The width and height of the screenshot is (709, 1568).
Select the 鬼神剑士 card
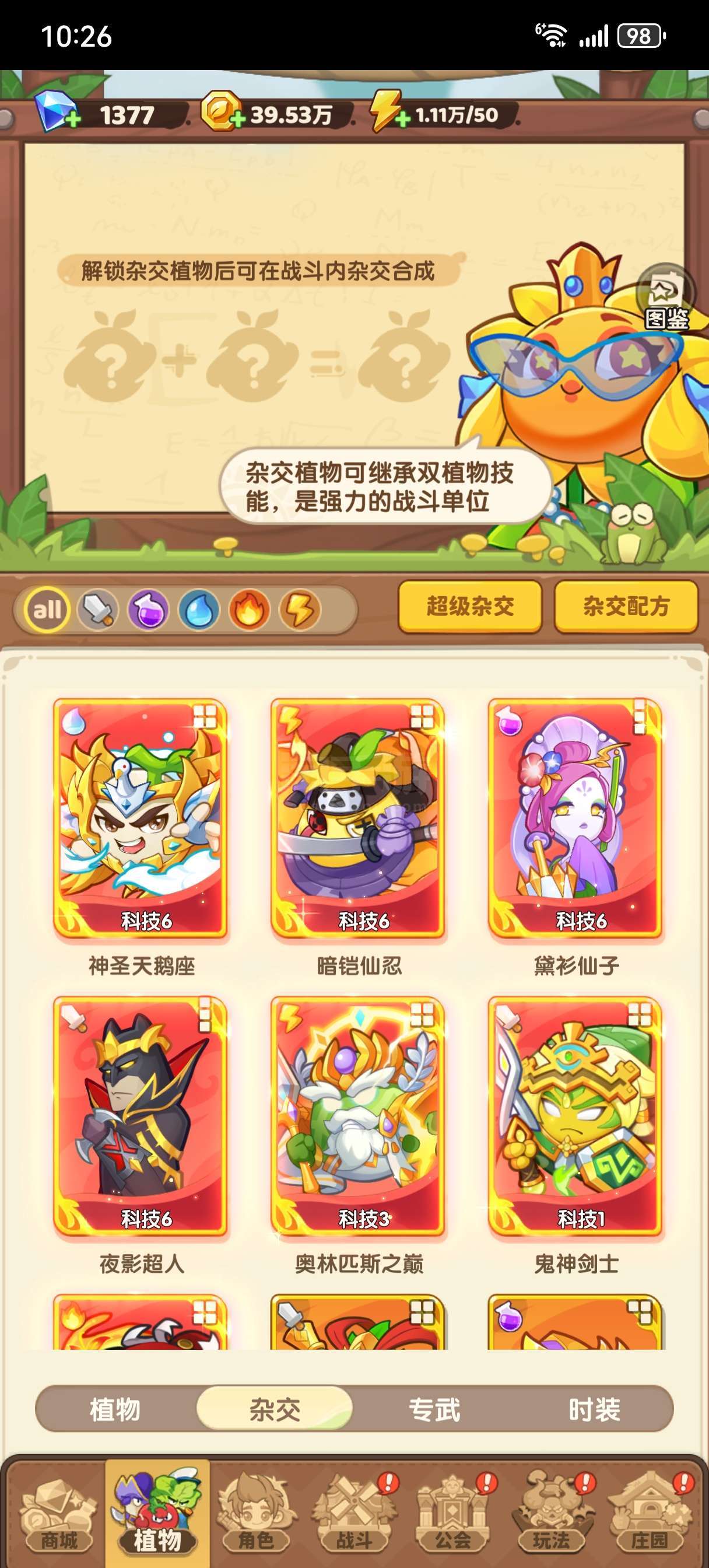[x=575, y=1116]
